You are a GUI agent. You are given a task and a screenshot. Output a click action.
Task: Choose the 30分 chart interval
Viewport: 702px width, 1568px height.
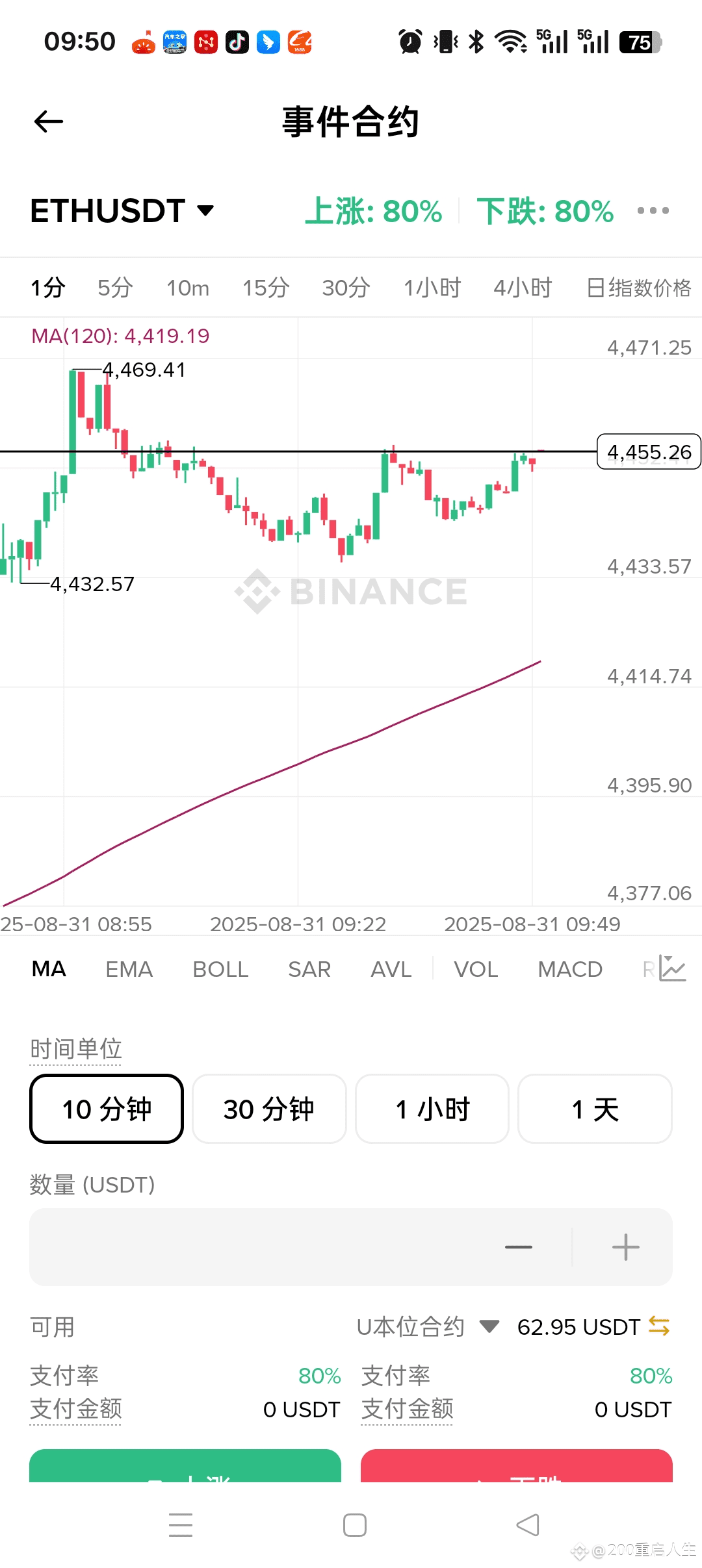[x=346, y=287]
